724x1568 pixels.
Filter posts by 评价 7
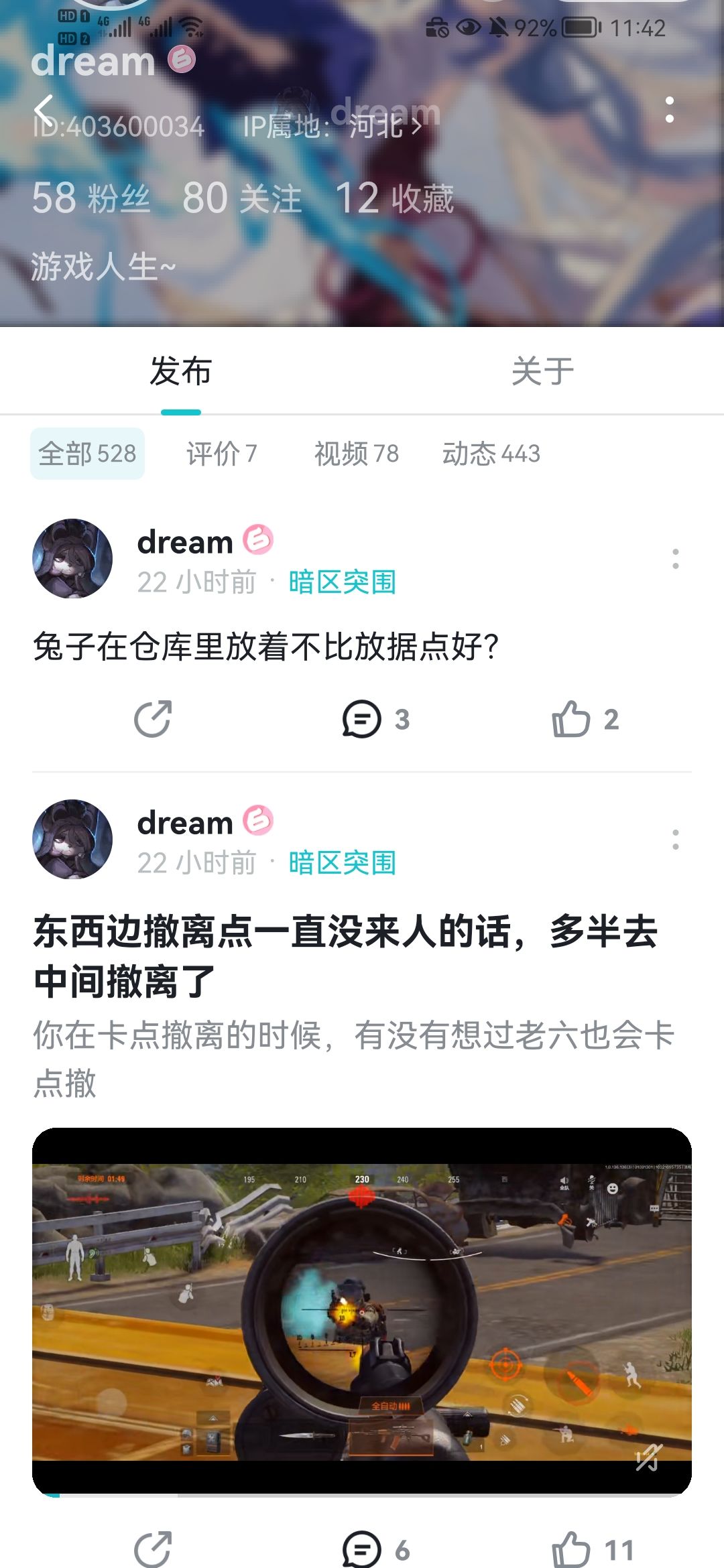point(222,454)
